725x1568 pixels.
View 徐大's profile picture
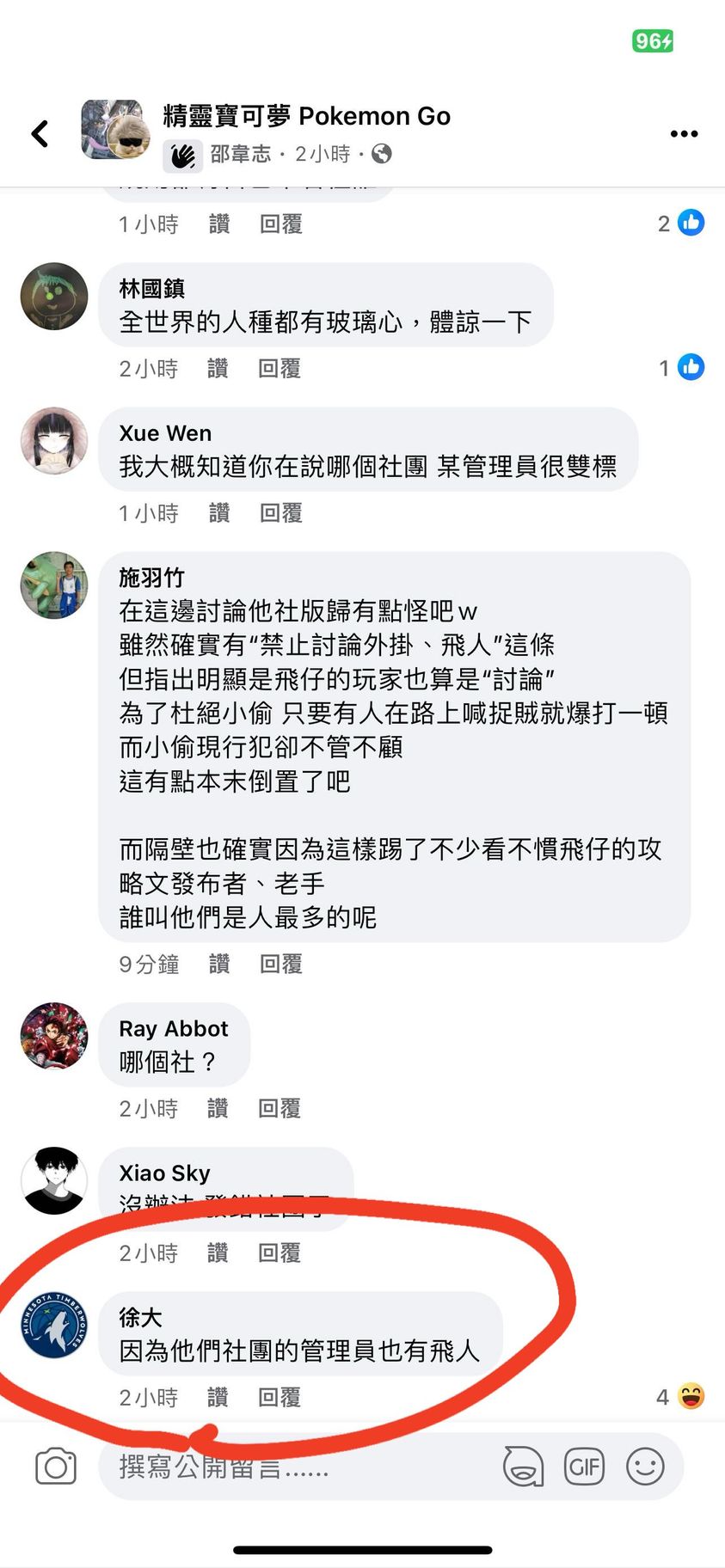54,1325
